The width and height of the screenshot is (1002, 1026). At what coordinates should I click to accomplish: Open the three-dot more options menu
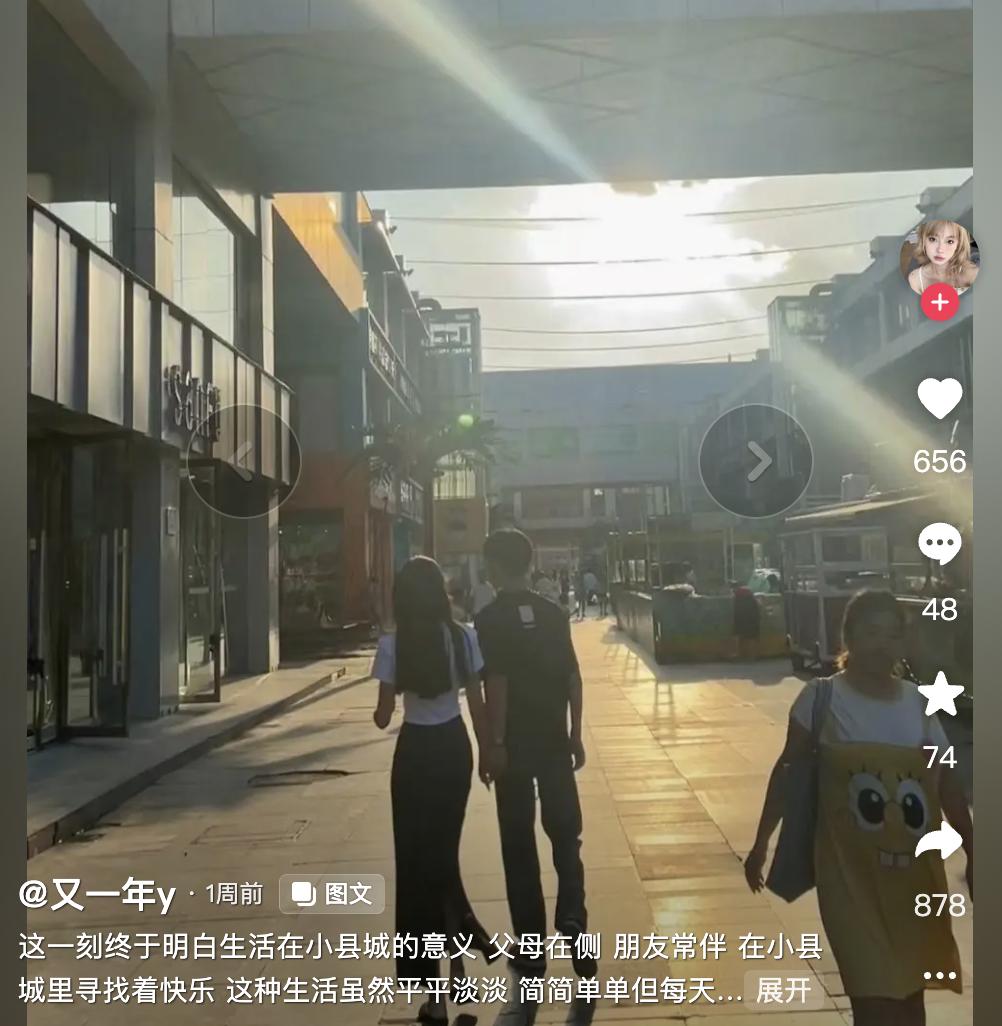coord(940,975)
